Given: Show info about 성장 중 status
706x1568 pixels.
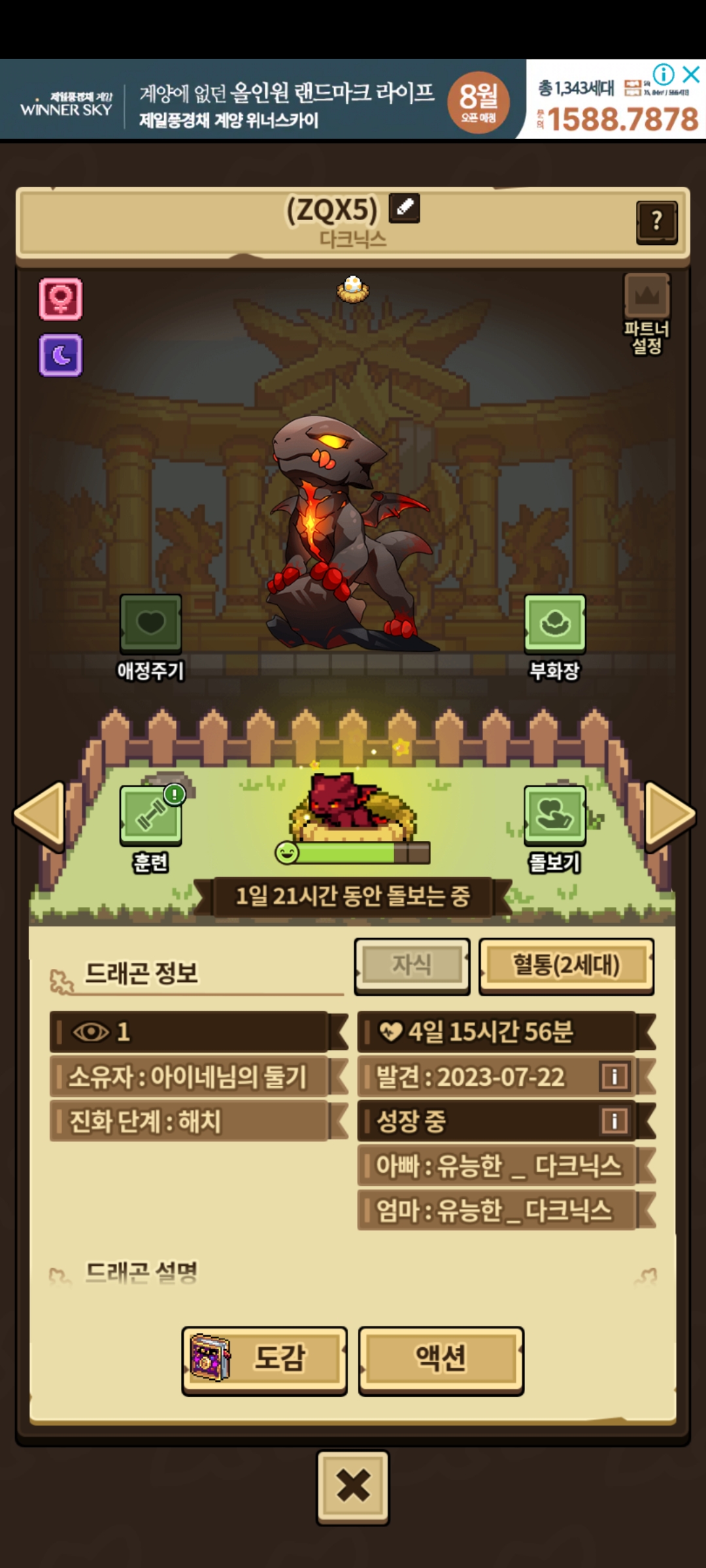Looking at the screenshot, I should click(x=614, y=1121).
